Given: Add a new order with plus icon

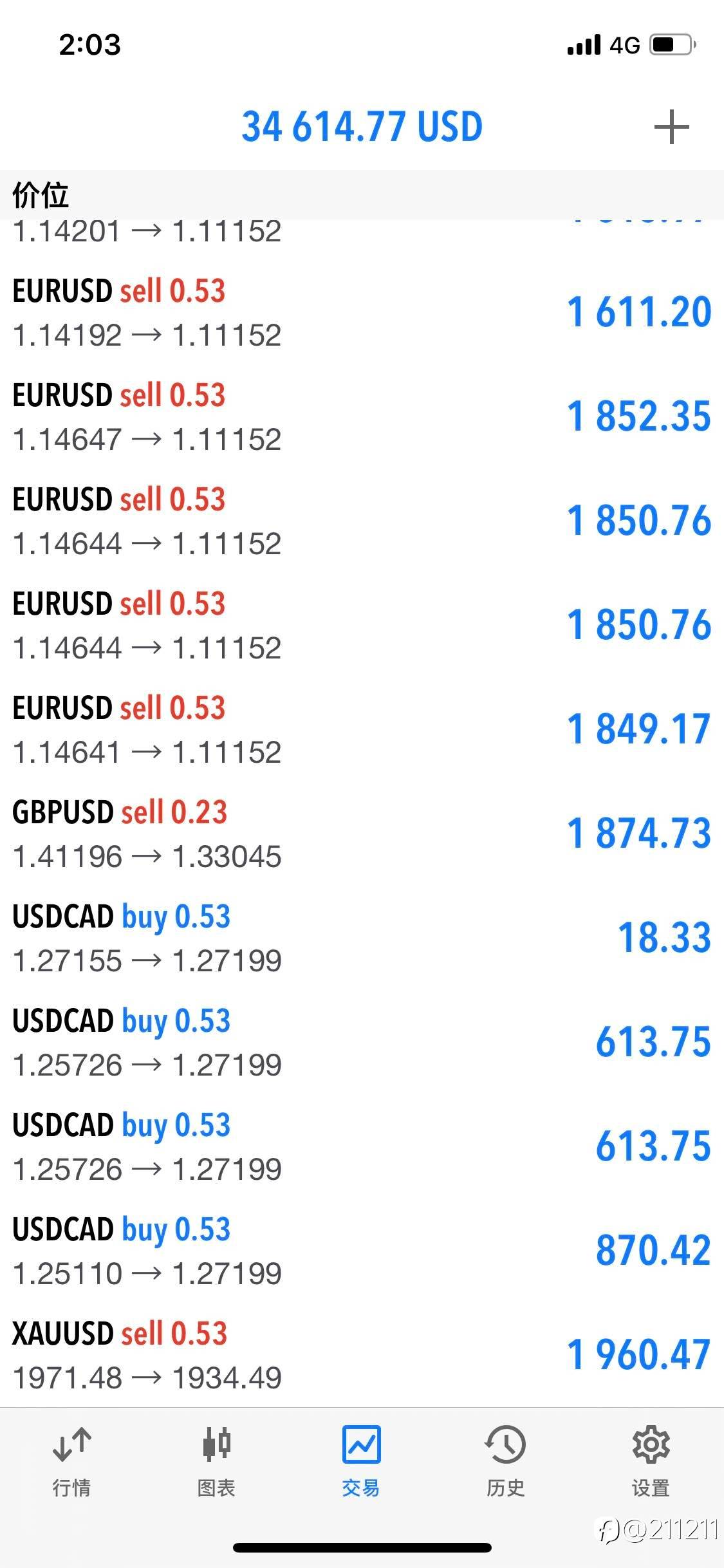Looking at the screenshot, I should pyautogui.click(x=671, y=127).
